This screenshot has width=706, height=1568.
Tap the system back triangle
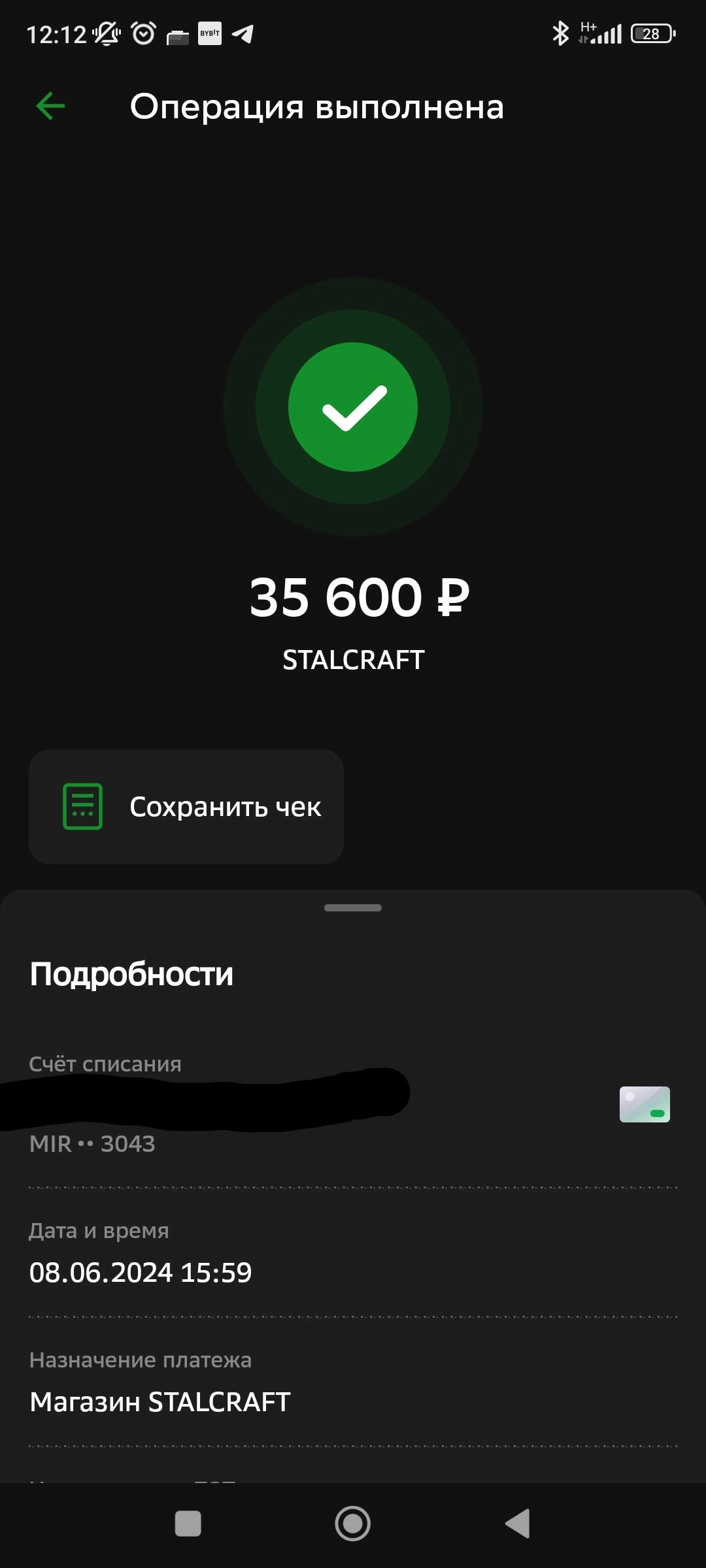pyautogui.click(x=518, y=1524)
